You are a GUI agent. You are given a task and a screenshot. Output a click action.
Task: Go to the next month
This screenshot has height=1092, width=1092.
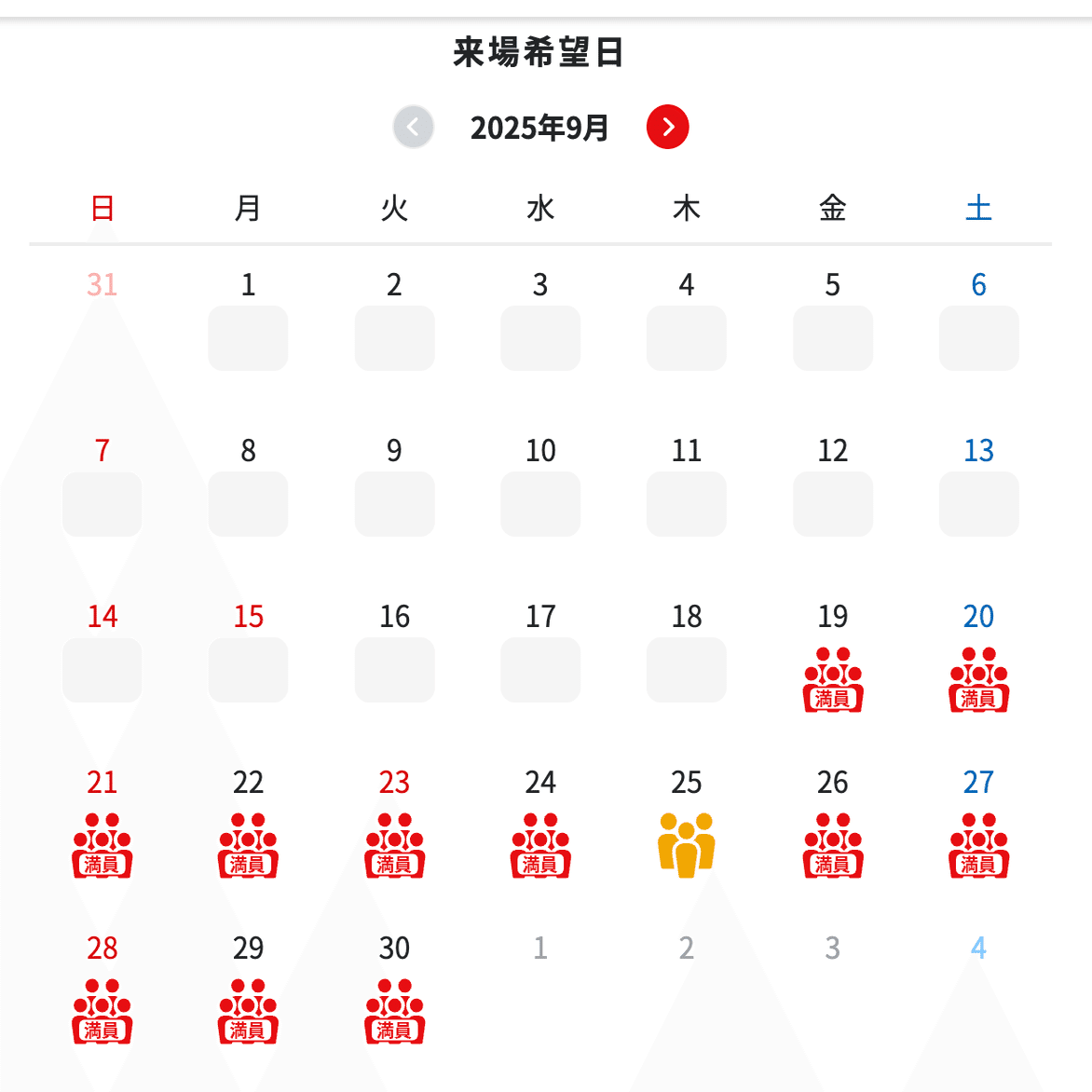tap(667, 127)
